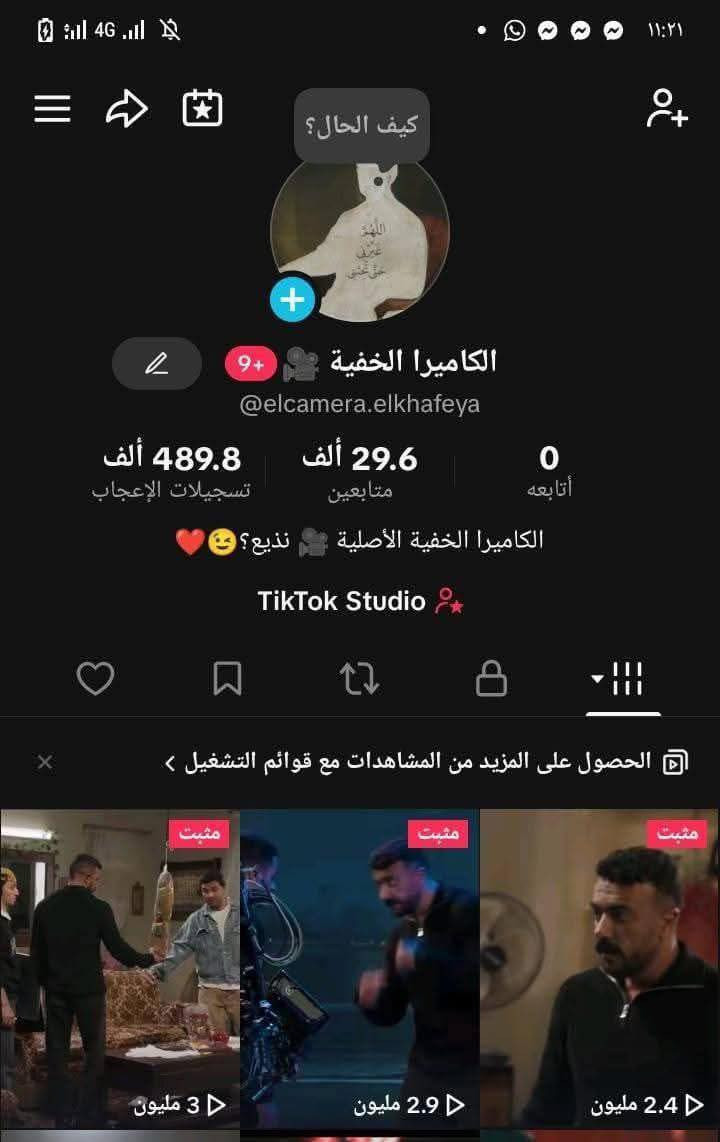
Task: Switch to the reposts tab
Action: pos(359,680)
